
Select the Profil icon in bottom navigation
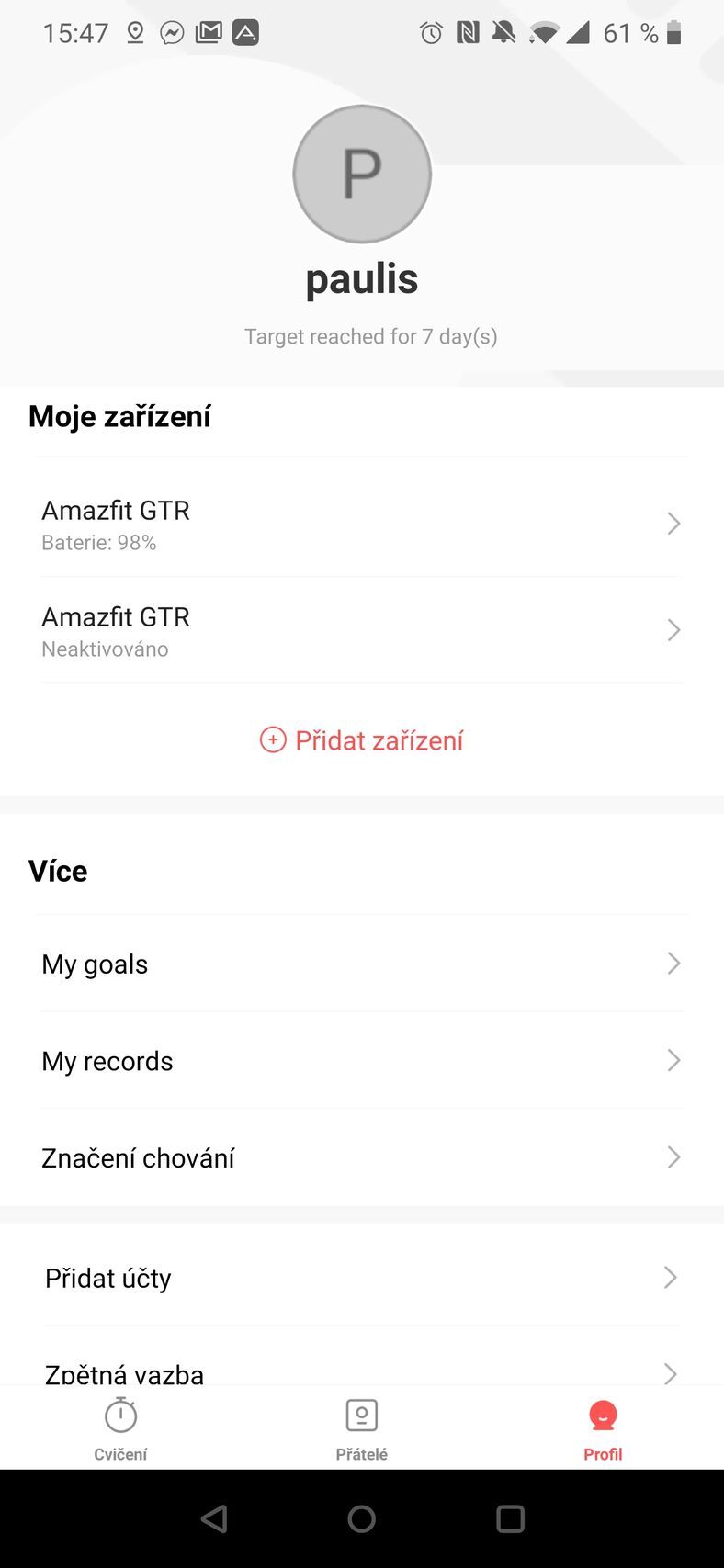(602, 1416)
